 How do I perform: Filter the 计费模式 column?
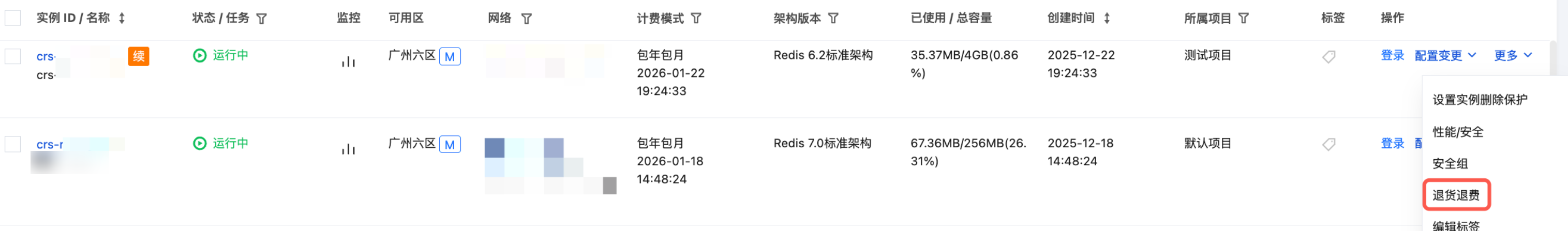point(696,19)
